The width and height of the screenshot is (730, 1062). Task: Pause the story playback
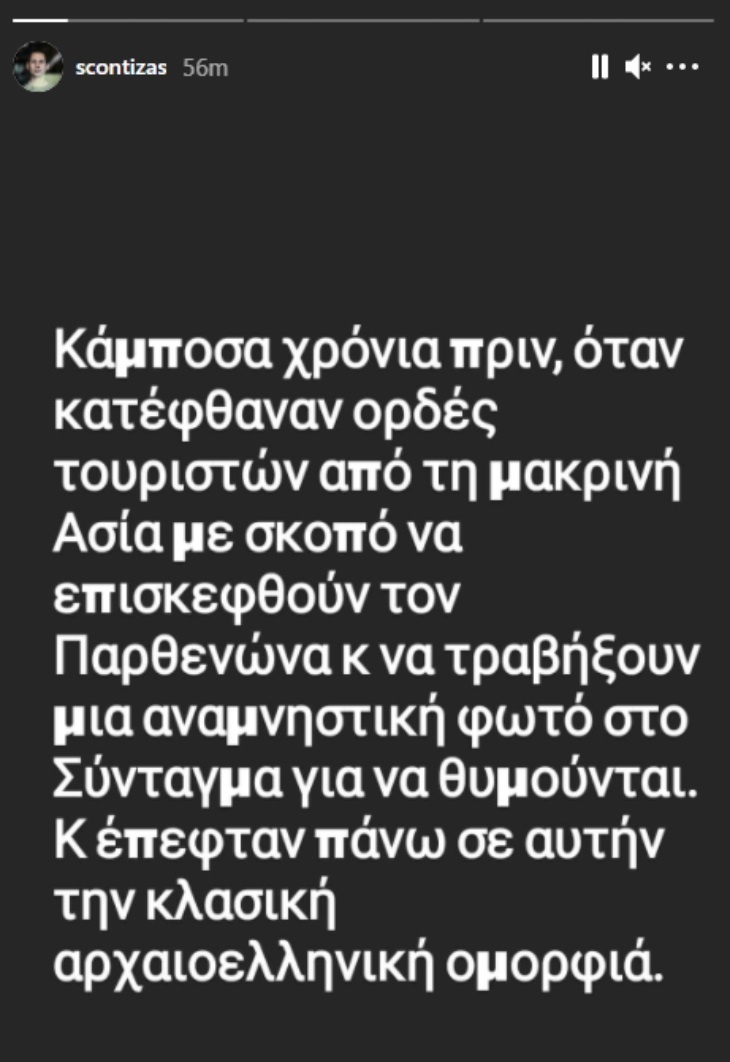coord(600,68)
